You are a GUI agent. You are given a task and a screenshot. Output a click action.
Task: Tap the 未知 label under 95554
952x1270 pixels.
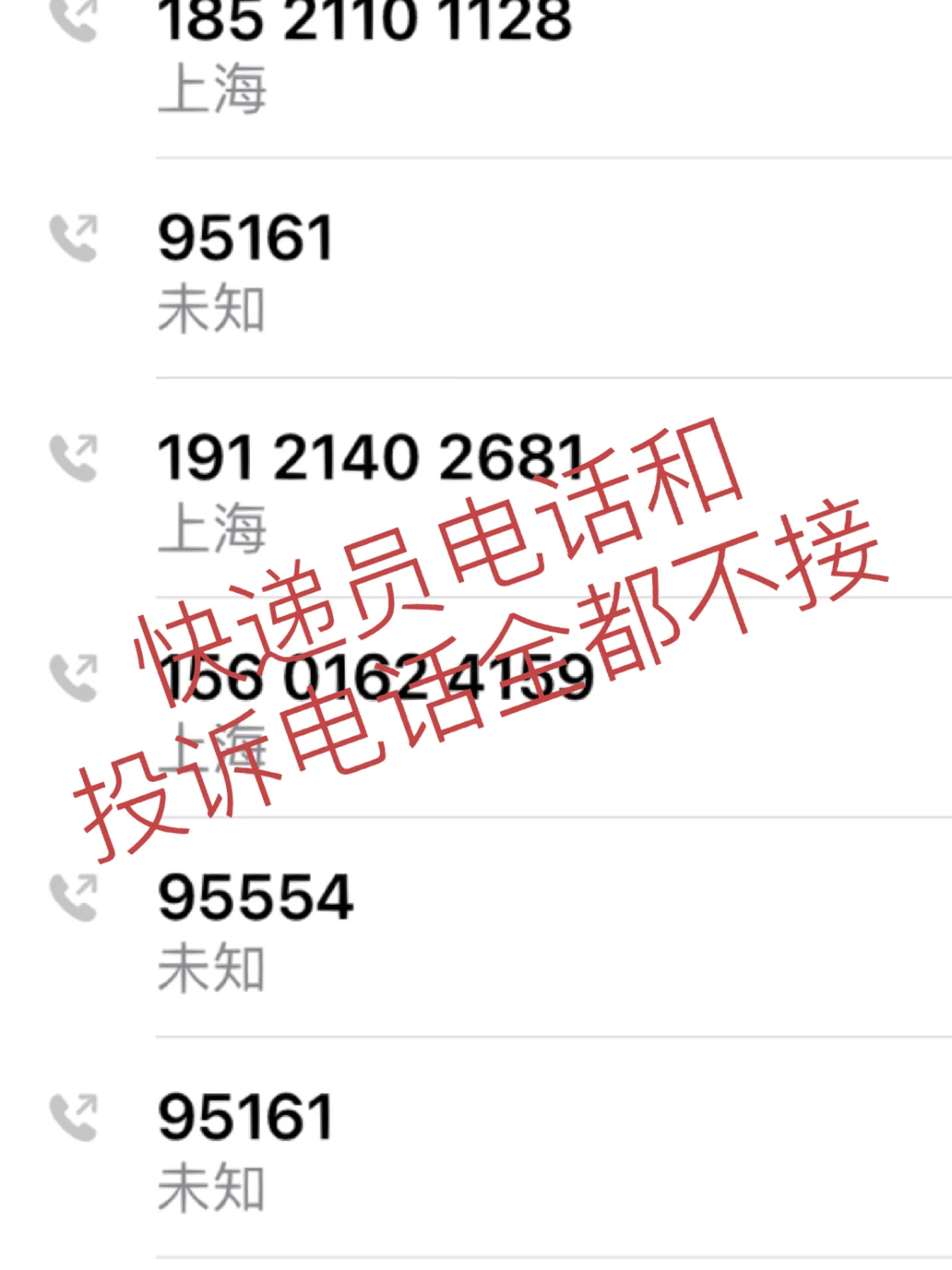(210, 964)
